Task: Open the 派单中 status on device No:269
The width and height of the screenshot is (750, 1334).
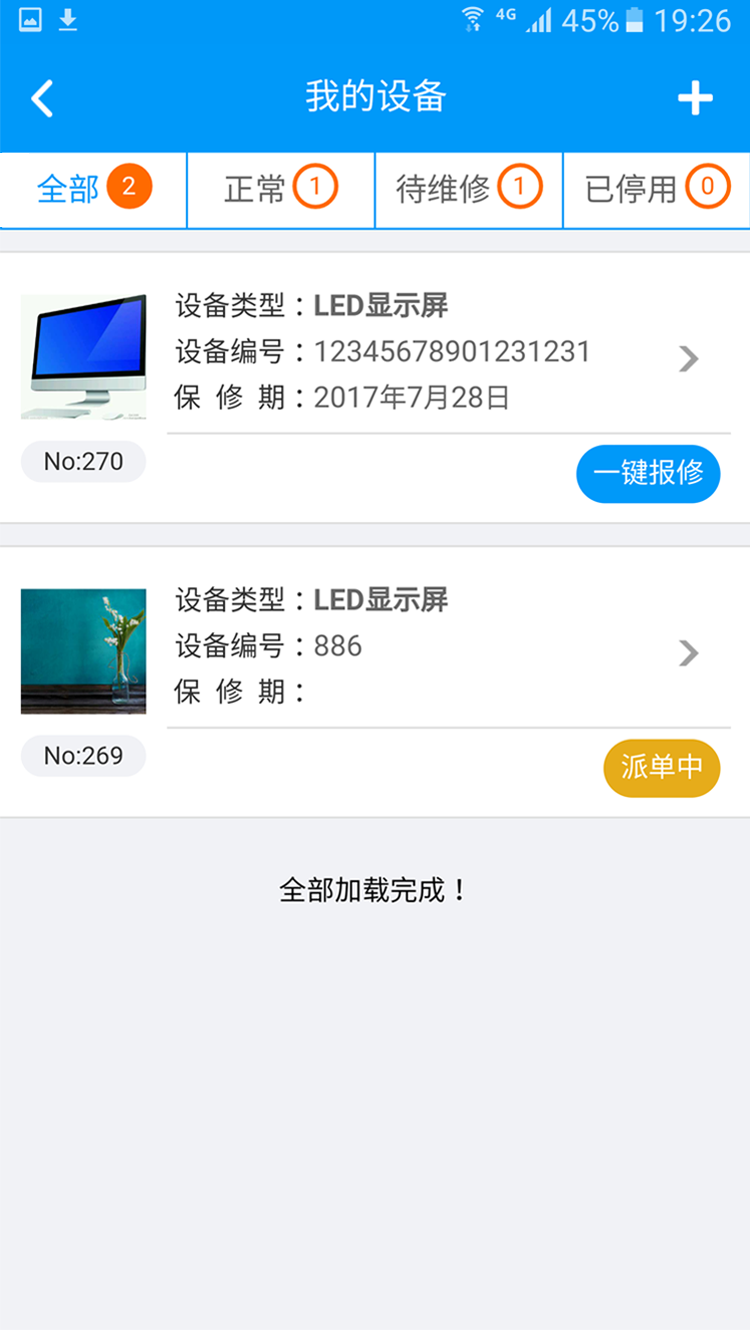Action: pyautogui.click(x=661, y=768)
